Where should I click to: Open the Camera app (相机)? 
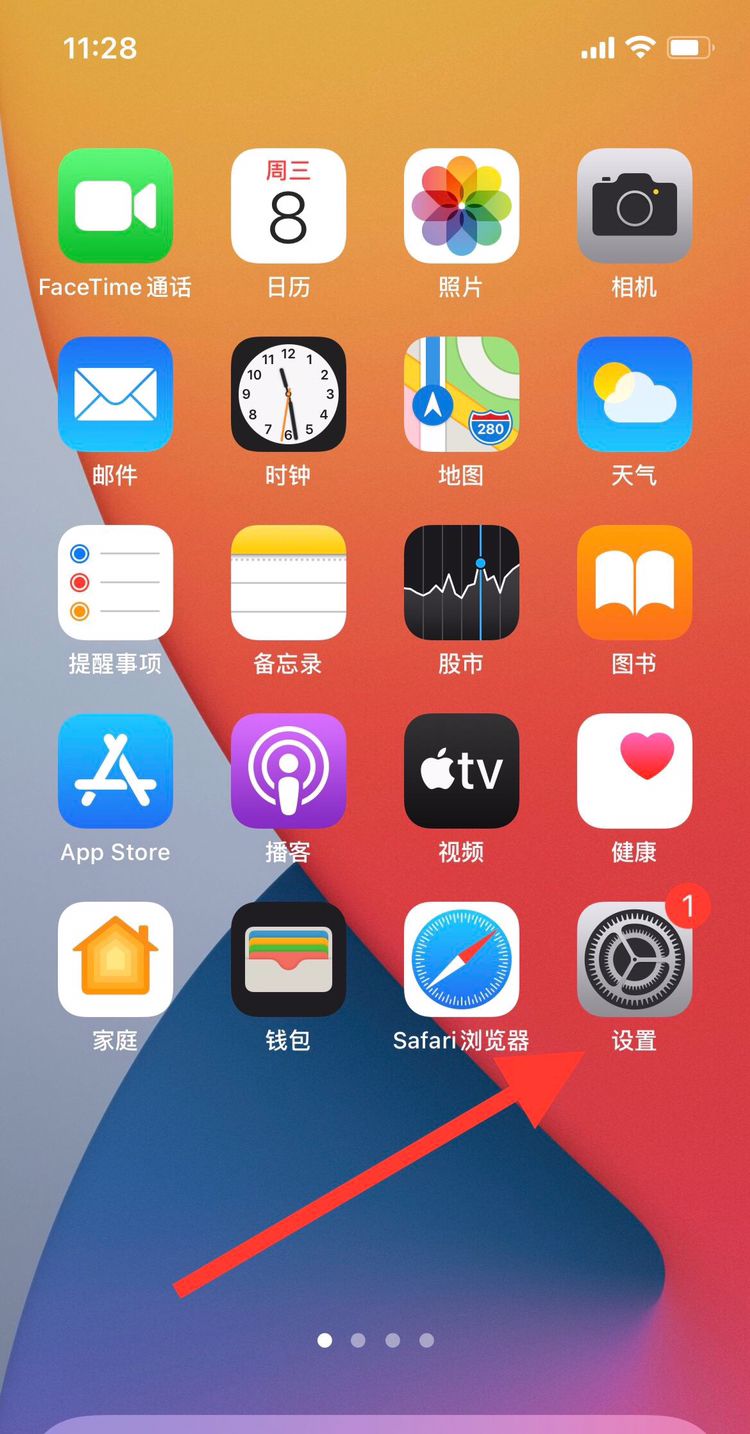634,206
